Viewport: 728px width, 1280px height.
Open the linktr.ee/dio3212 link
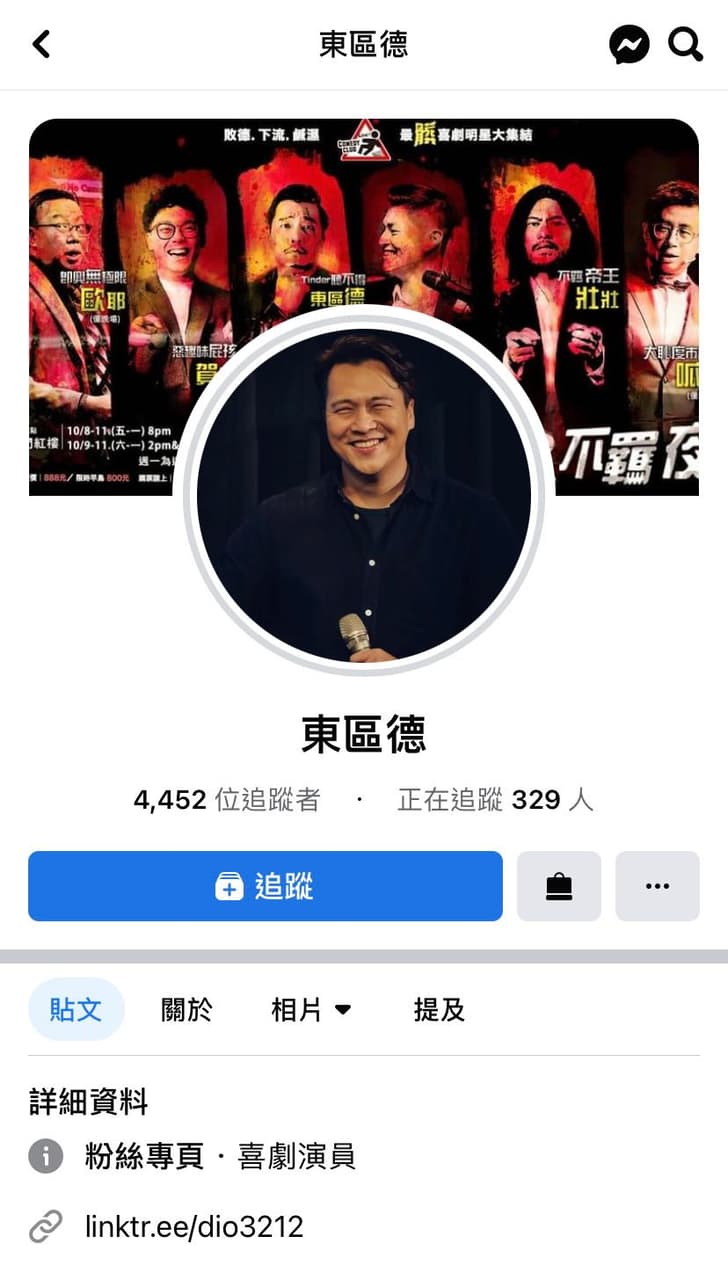coord(195,1226)
